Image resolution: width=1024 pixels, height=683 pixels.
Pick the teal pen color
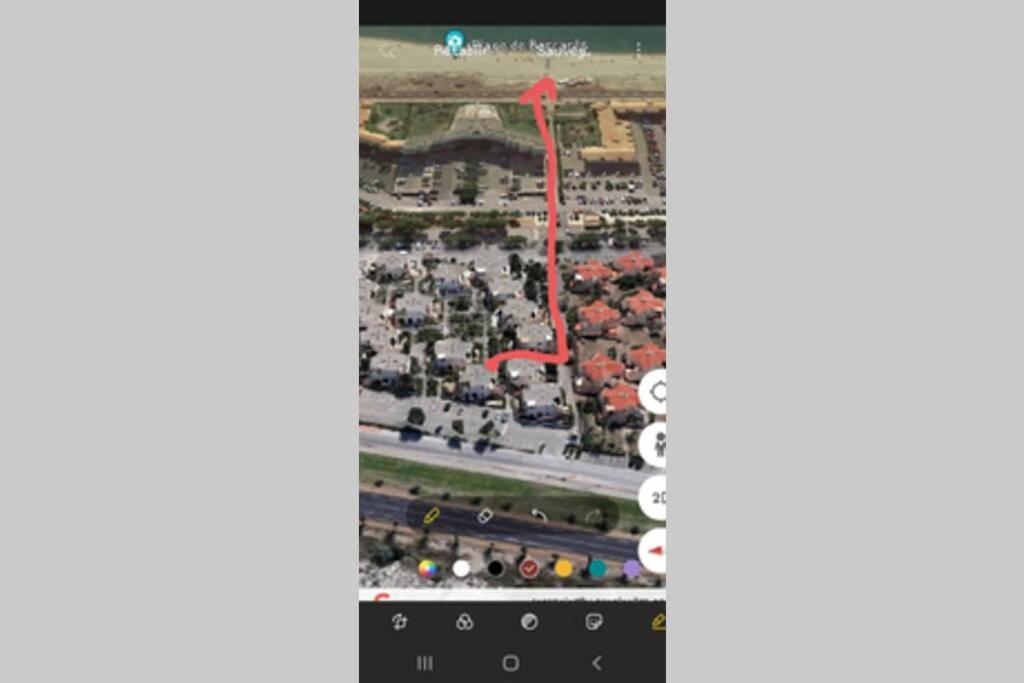click(598, 568)
